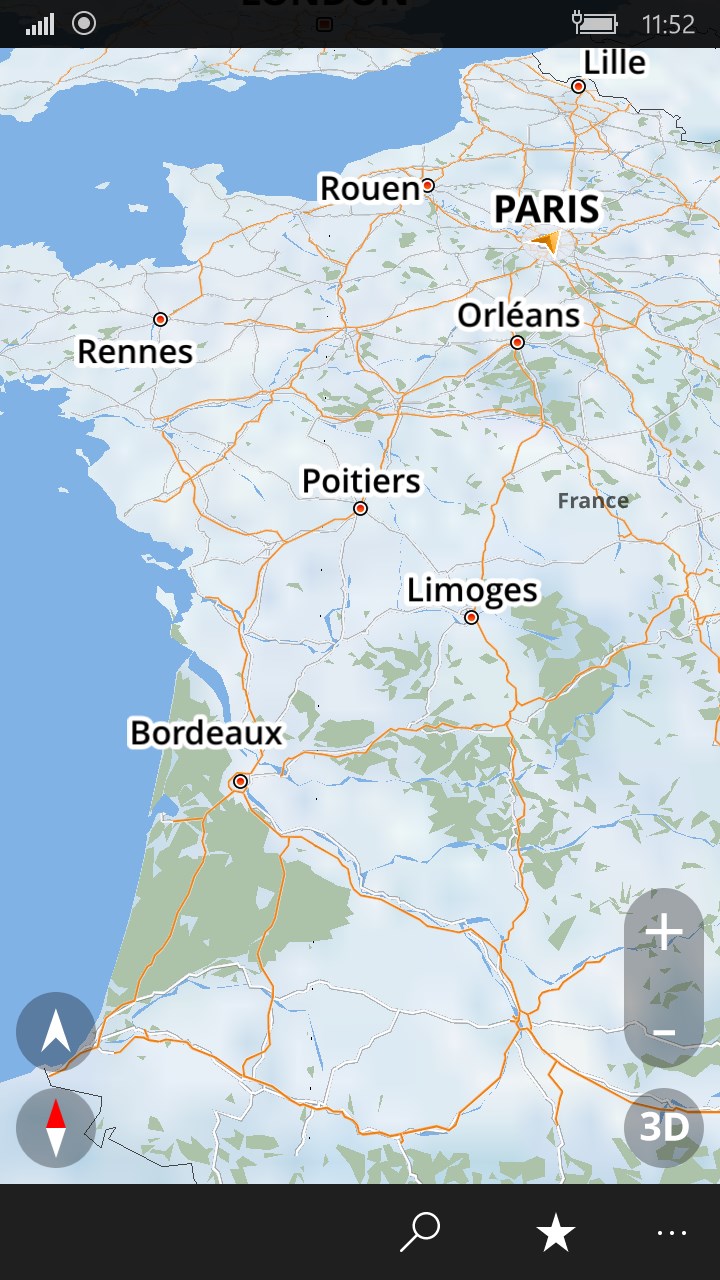This screenshot has height=1280, width=720.
Task: Open the more options ellipsis menu
Action: click(x=672, y=1232)
